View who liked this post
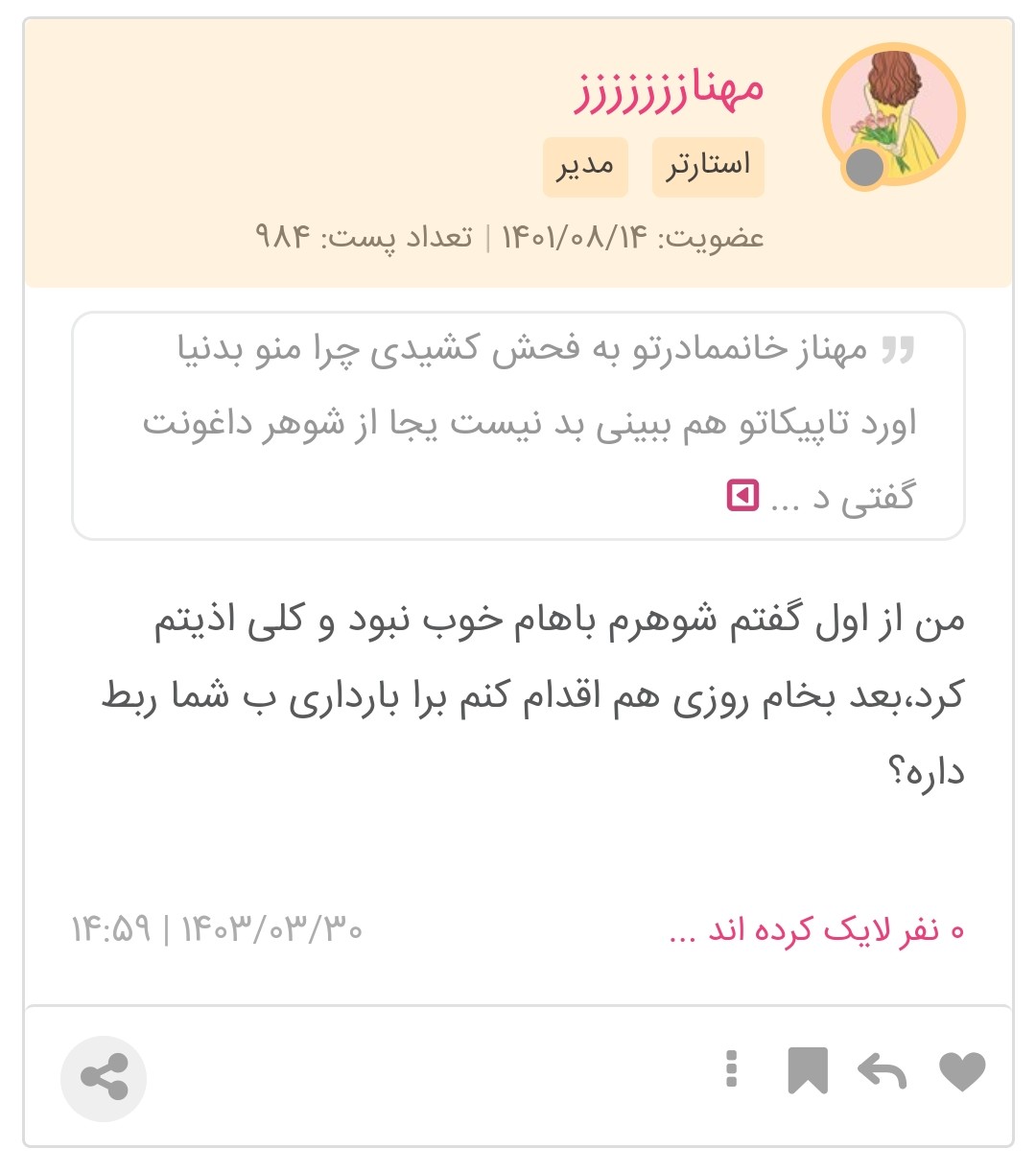Viewport: 1036px width, 1172px height. point(816,929)
